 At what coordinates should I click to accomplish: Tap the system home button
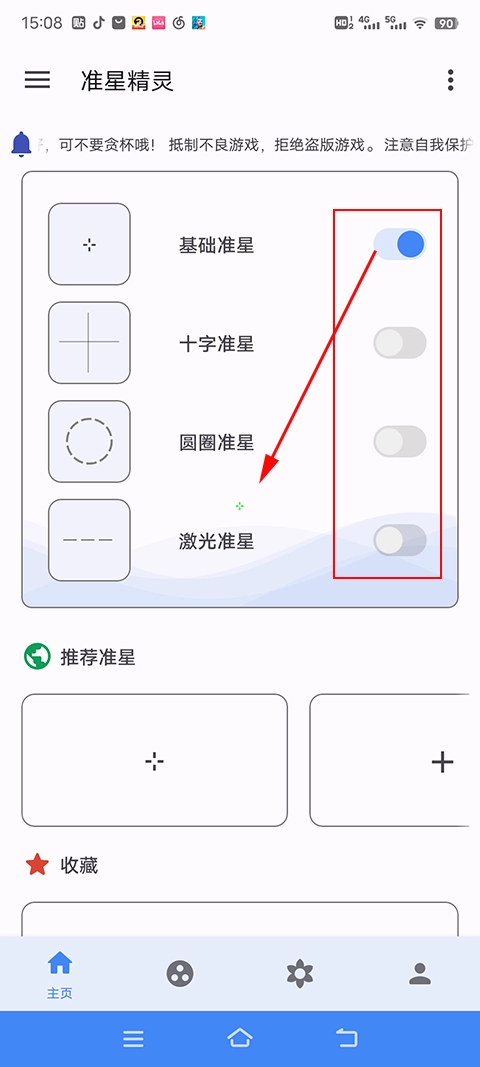coord(240,1038)
